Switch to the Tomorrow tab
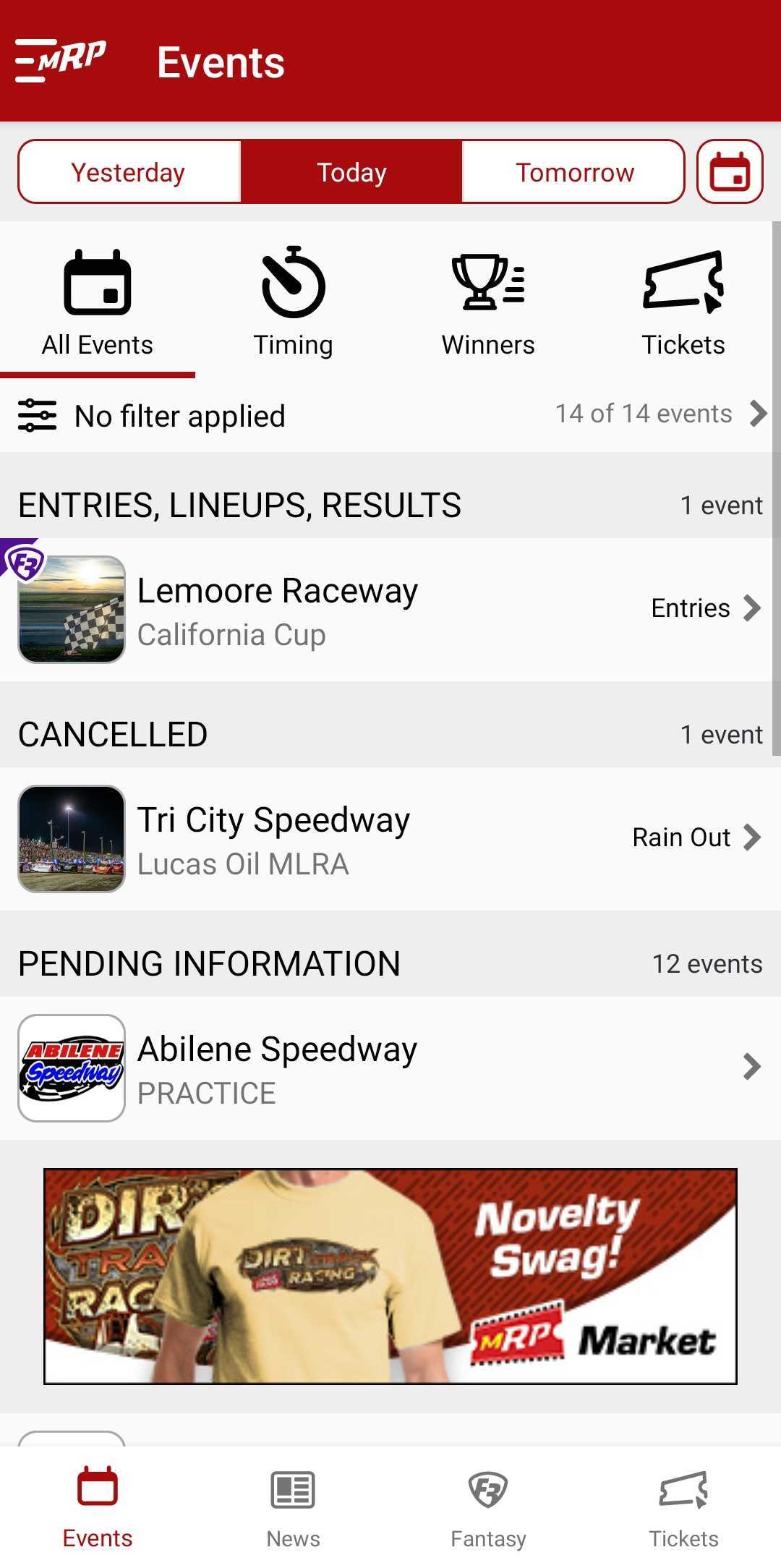Screen dimensions: 781x1568 point(573,171)
